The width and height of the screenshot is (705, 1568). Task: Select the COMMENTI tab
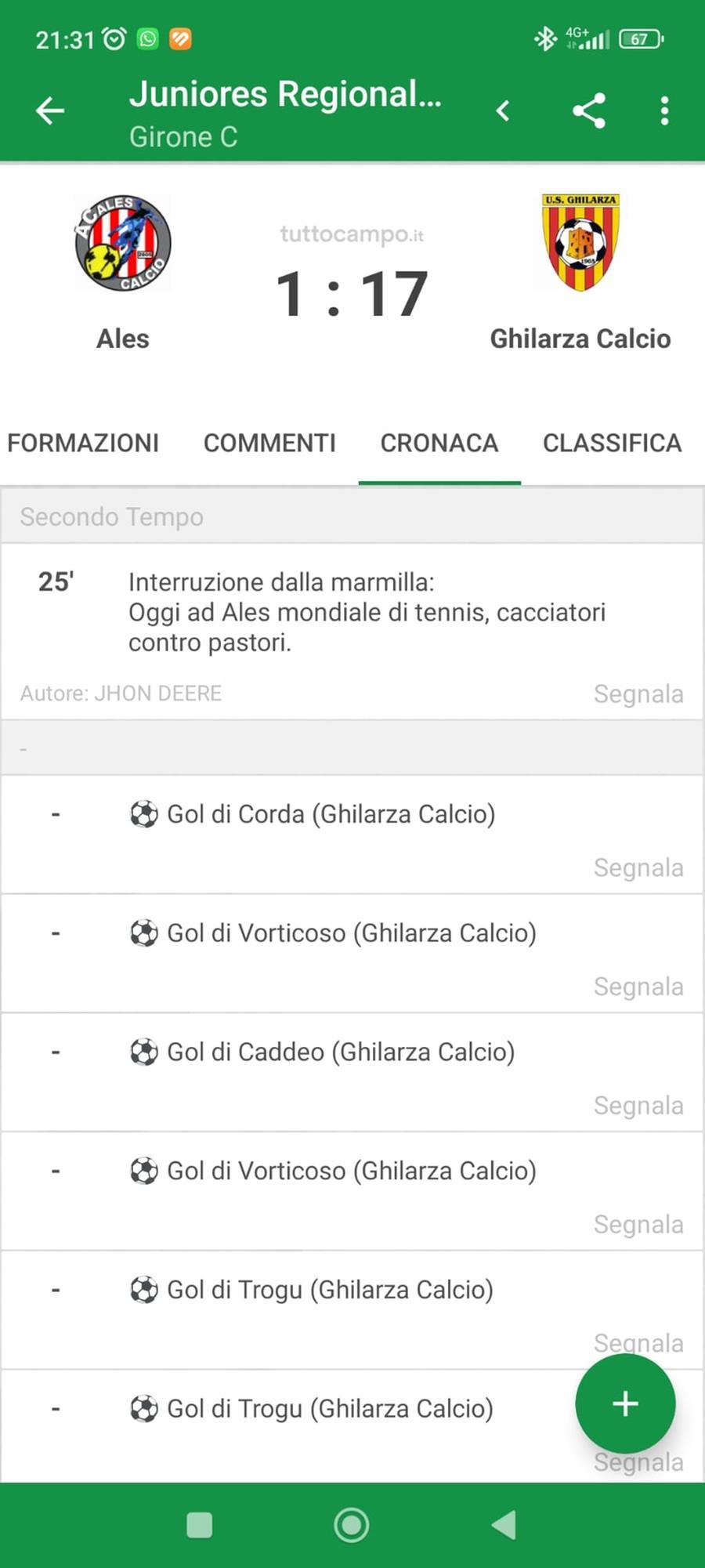(269, 443)
